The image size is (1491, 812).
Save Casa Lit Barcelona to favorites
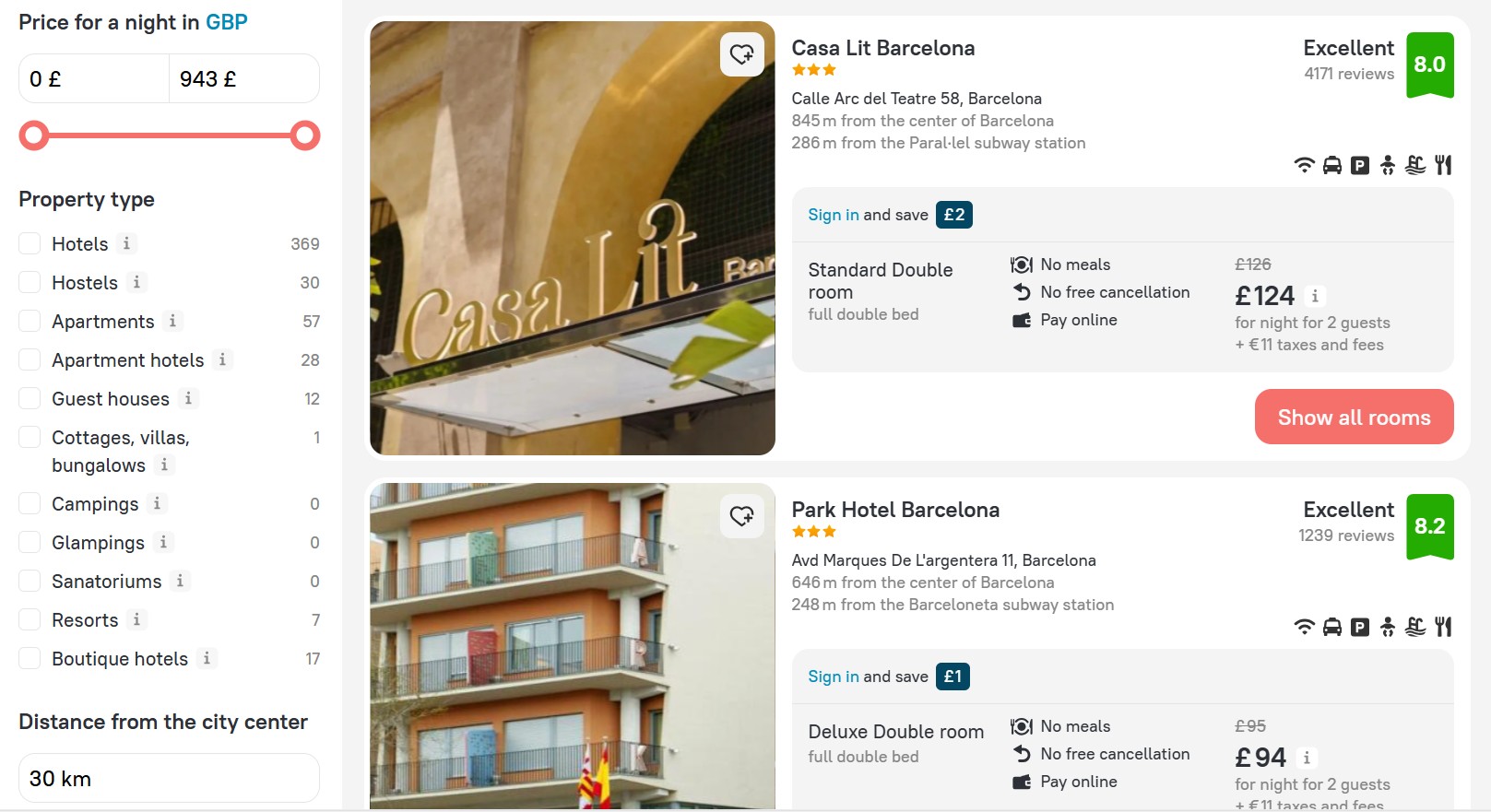[x=741, y=54]
